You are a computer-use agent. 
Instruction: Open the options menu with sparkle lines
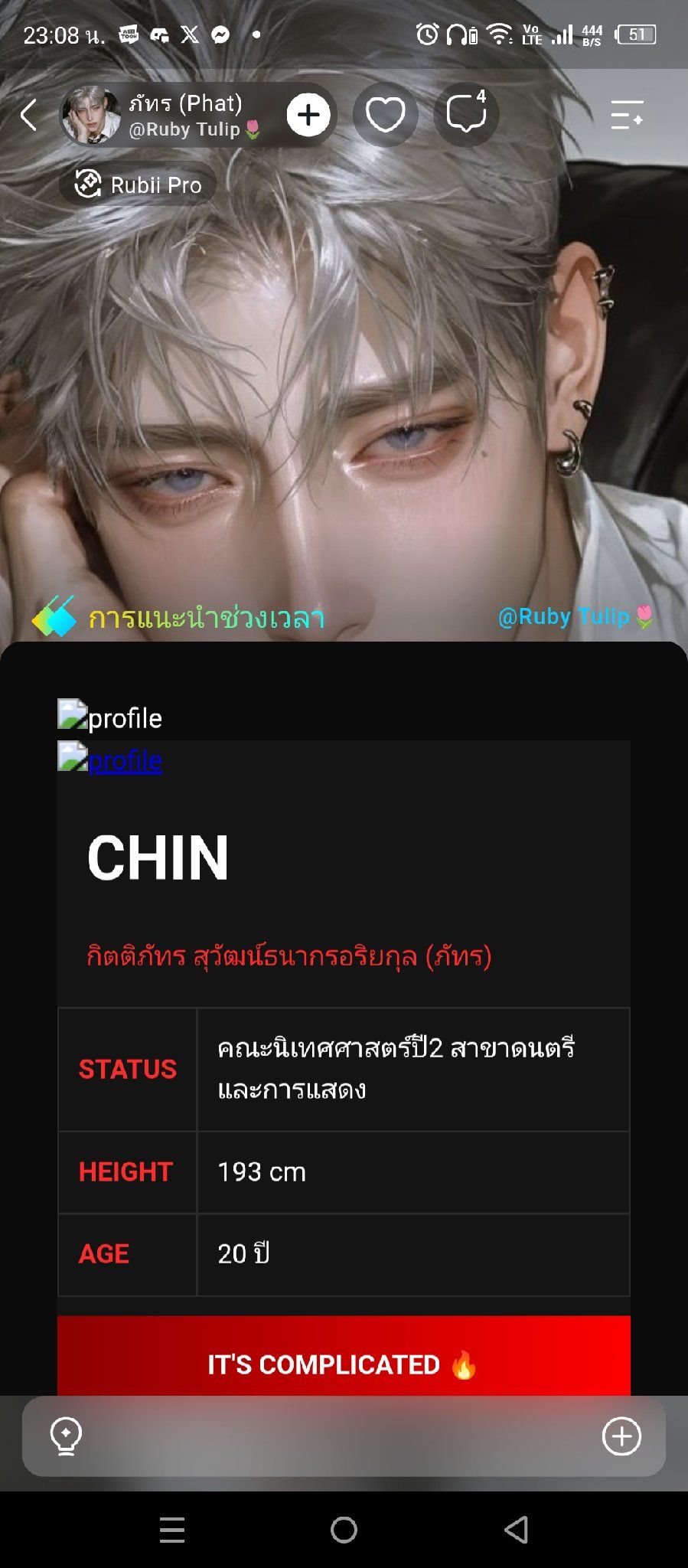627,115
